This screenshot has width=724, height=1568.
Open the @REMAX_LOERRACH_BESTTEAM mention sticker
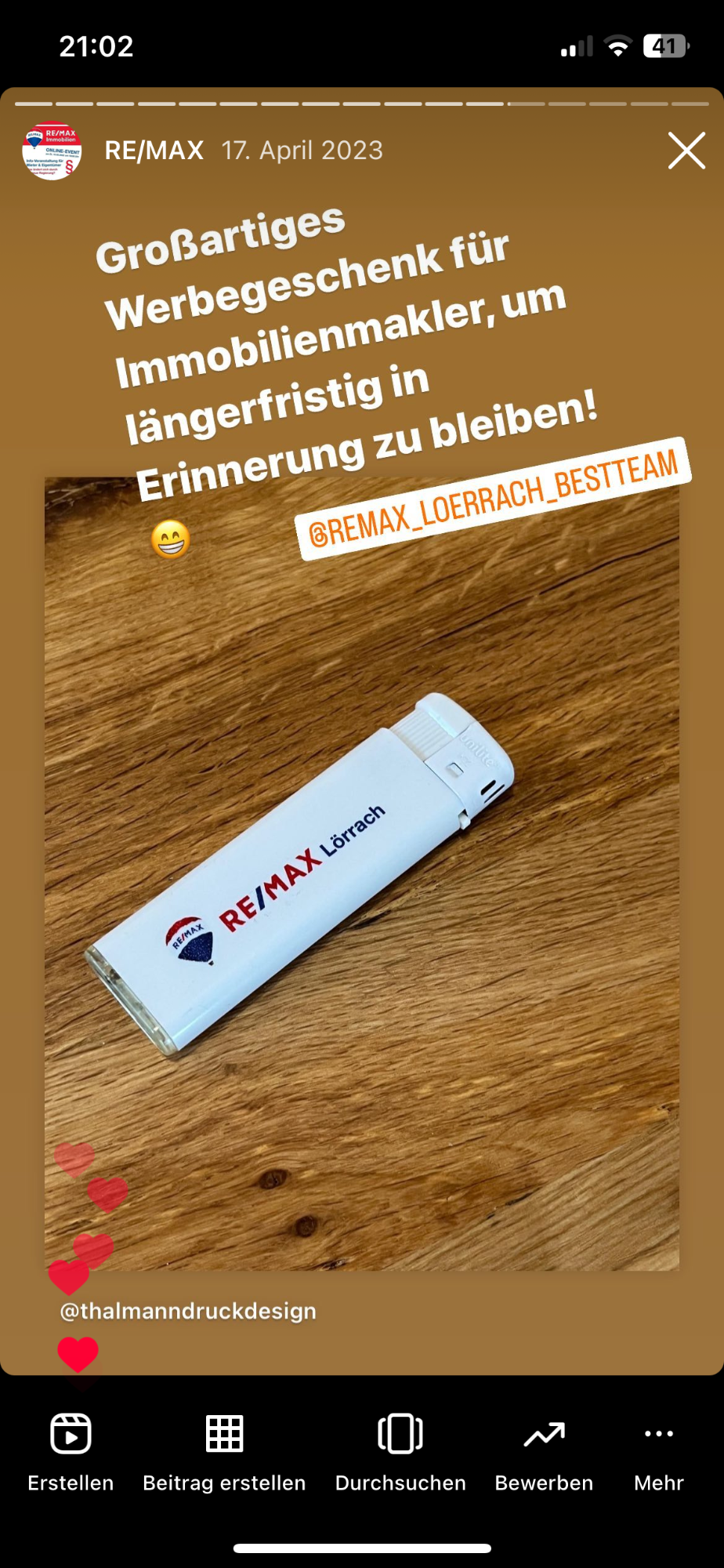tap(494, 499)
